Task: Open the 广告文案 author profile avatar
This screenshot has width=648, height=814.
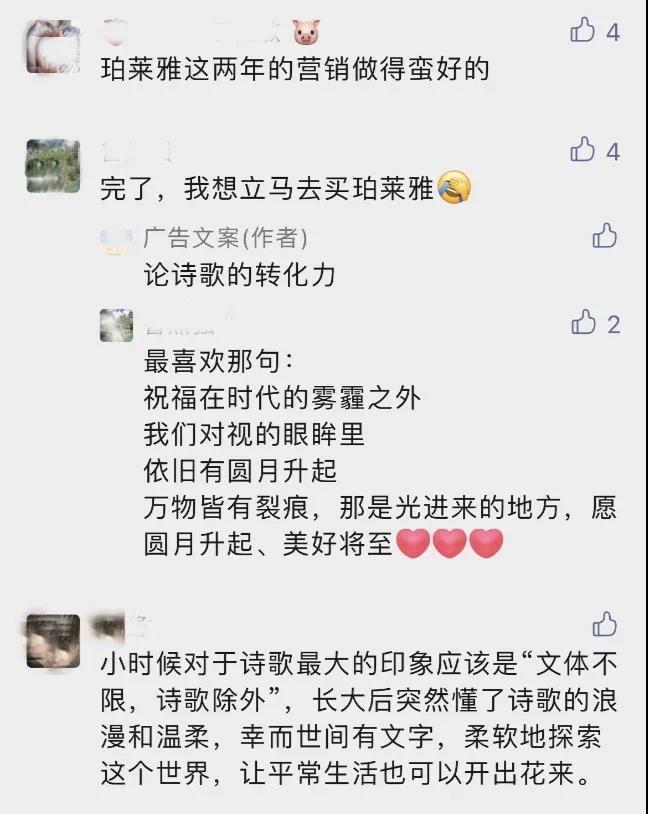Action: (116, 239)
